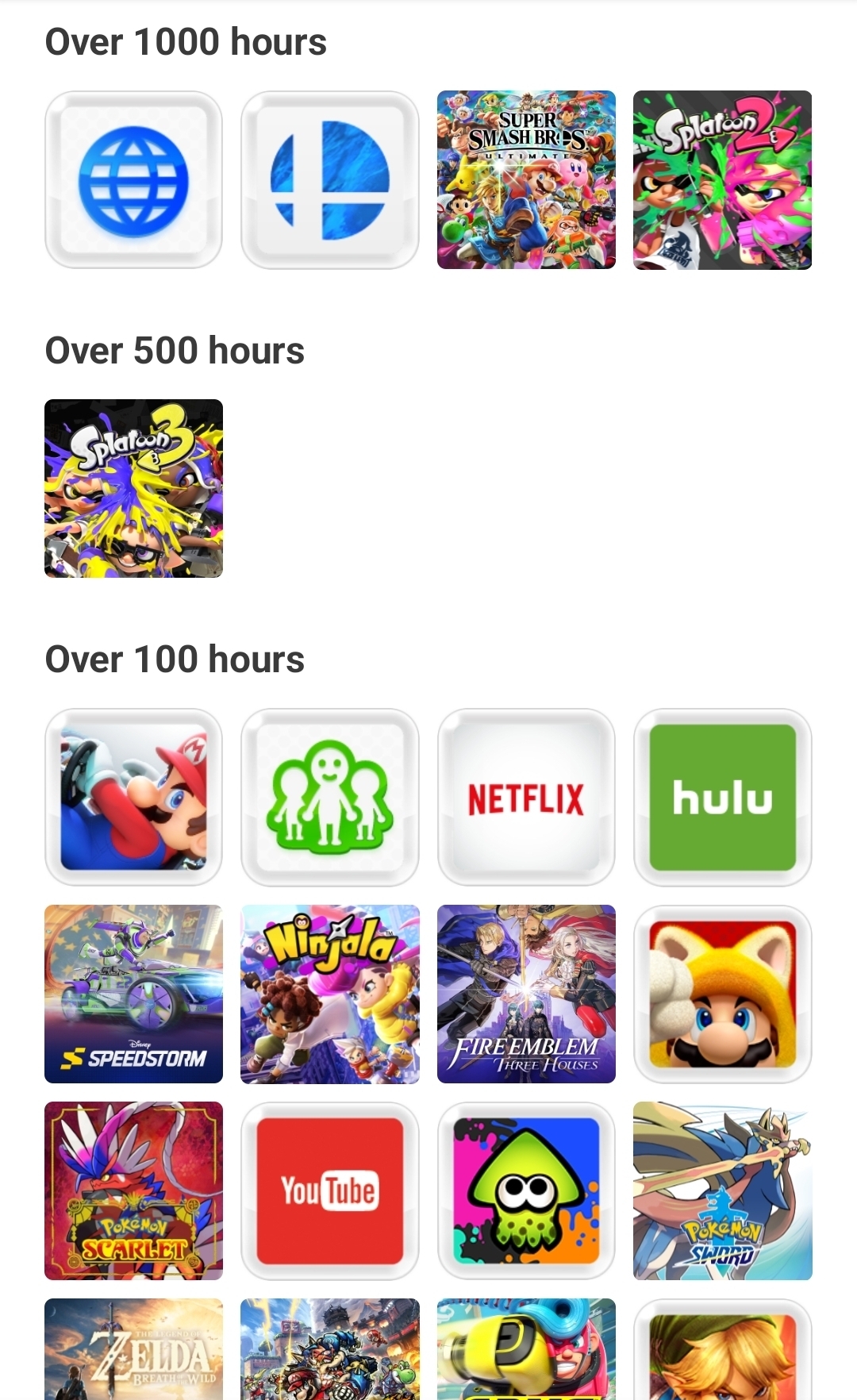
Task: Open the ARMS yellow boxing glove tile
Action: pos(526,1349)
